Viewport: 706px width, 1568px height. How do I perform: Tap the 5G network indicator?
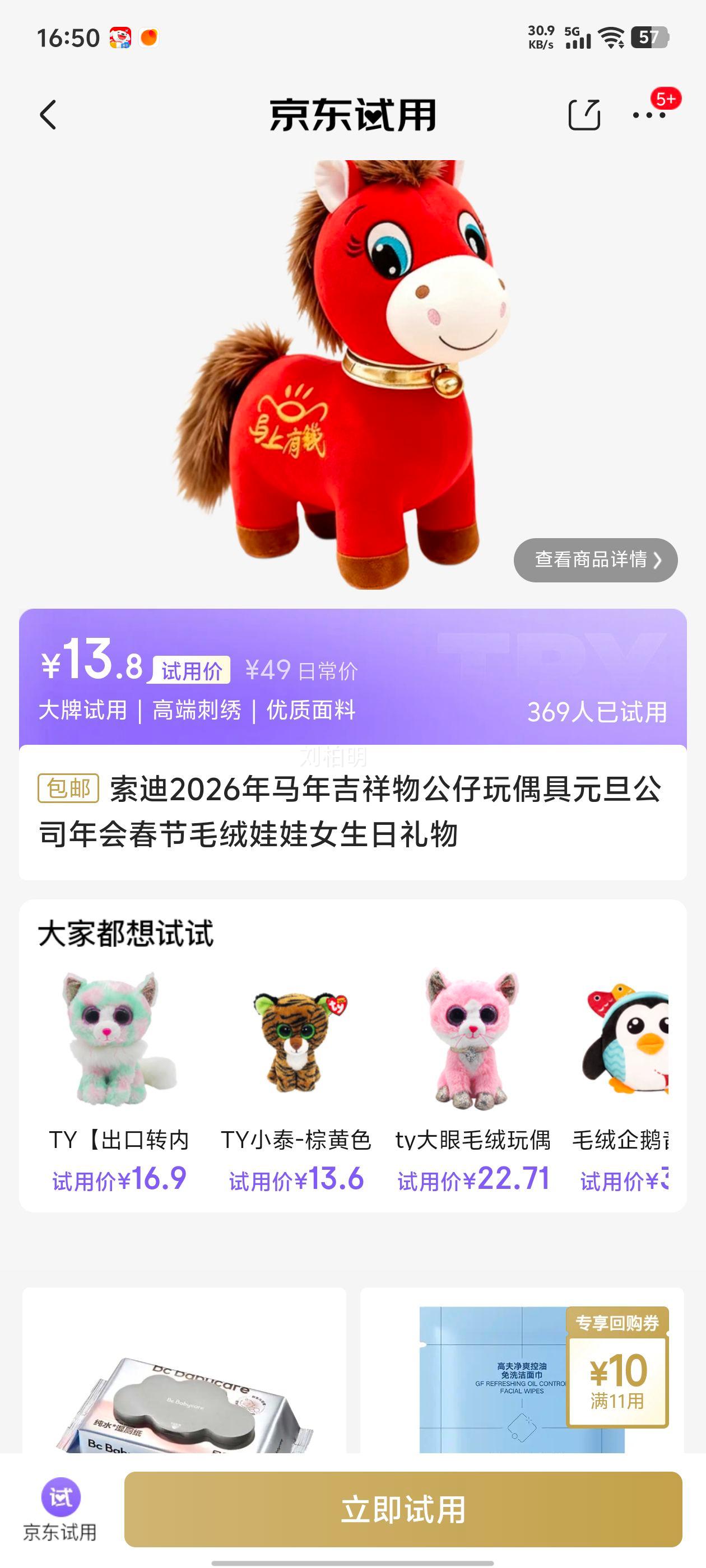pos(572,29)
